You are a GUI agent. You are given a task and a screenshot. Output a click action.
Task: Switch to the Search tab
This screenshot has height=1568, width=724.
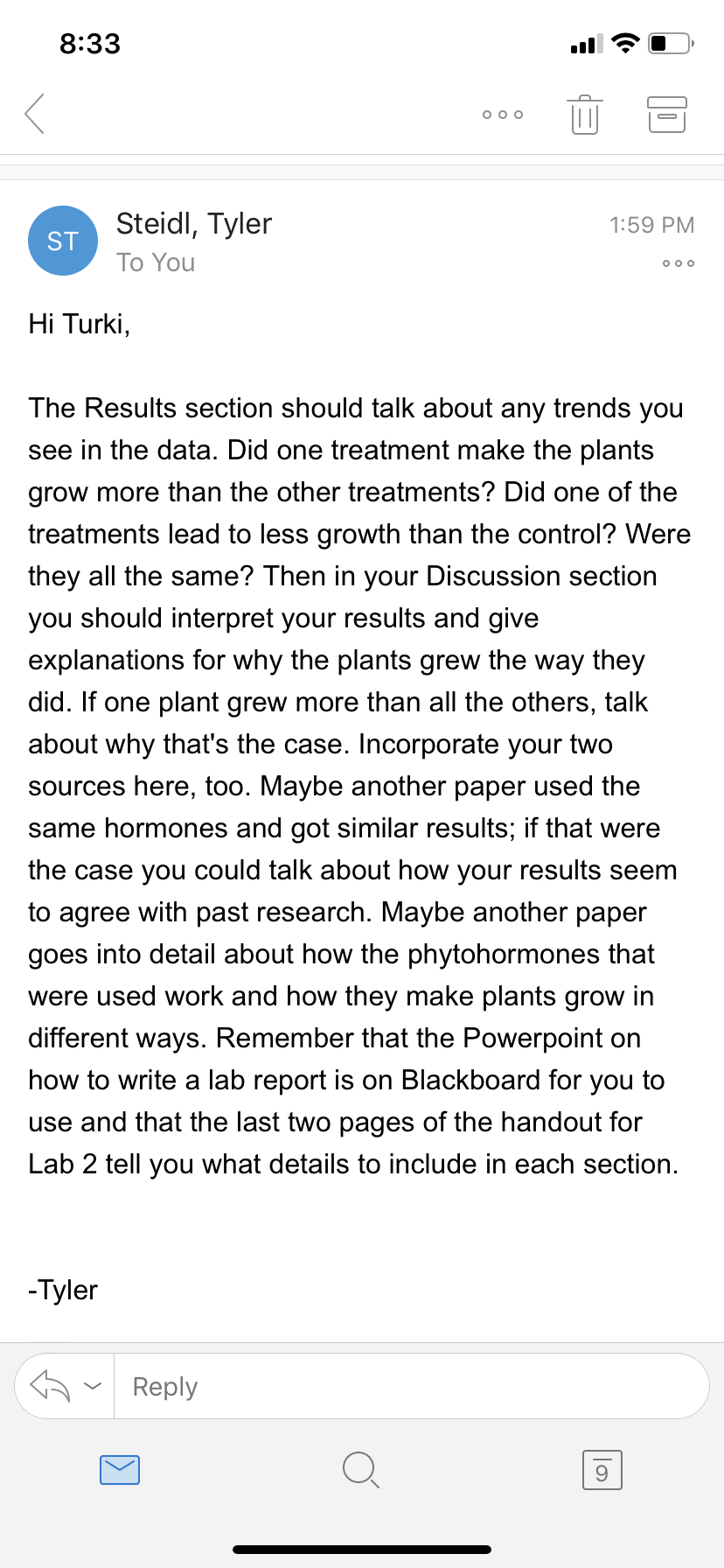click(361, 1470)
